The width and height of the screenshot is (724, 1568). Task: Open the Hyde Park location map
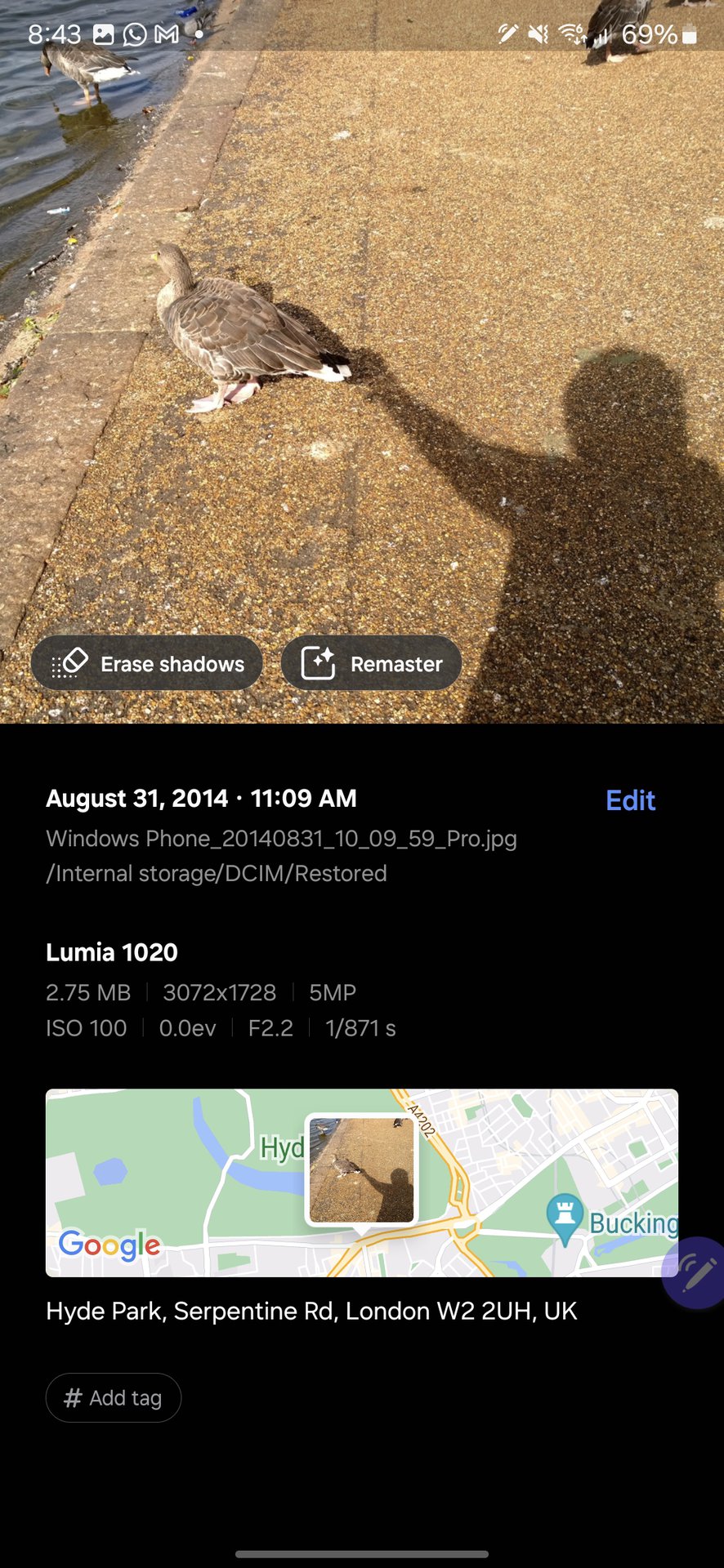pyautogui.click(x=361, y=1183)
